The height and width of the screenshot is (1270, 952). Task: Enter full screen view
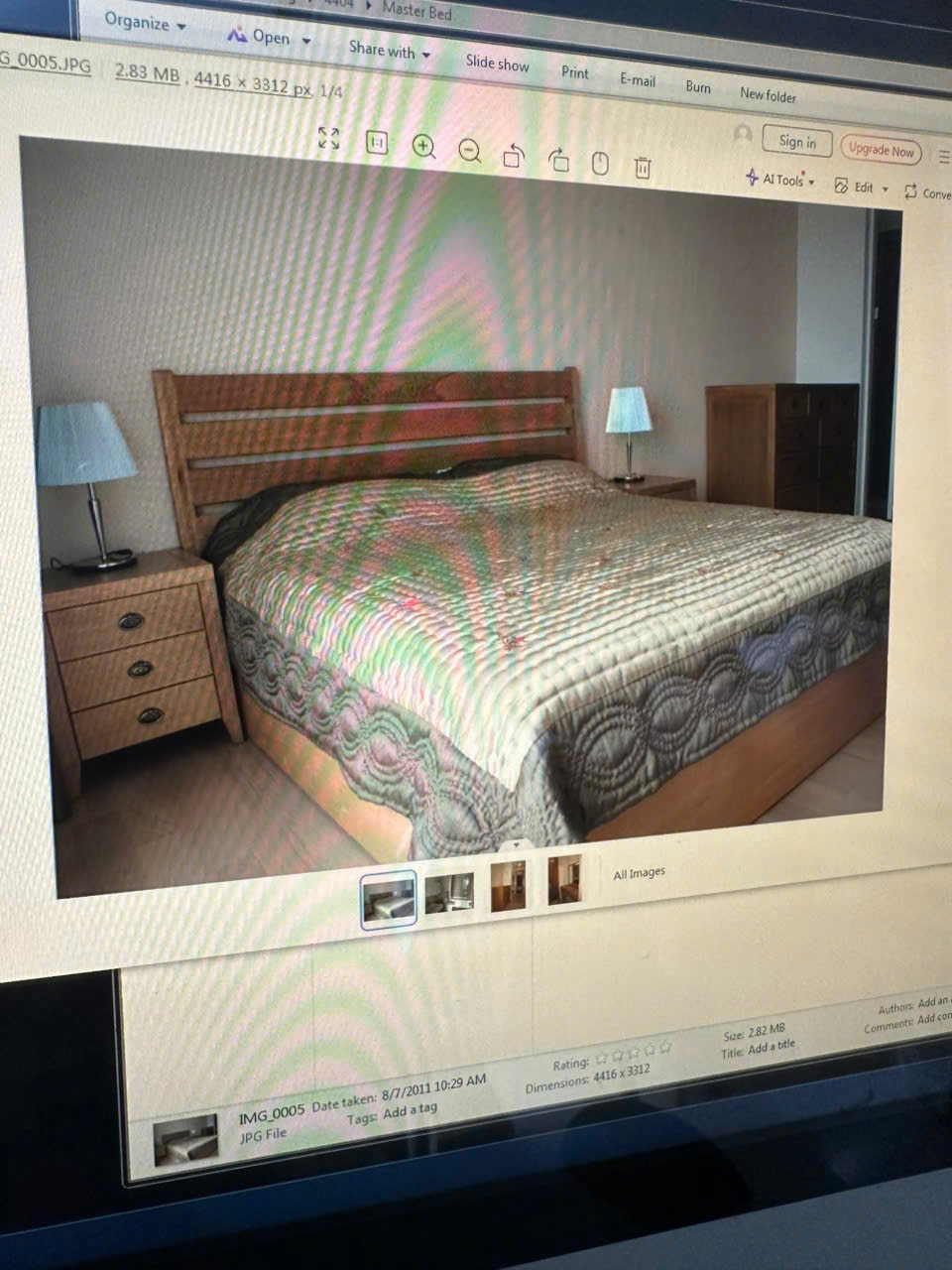[328, 138]
